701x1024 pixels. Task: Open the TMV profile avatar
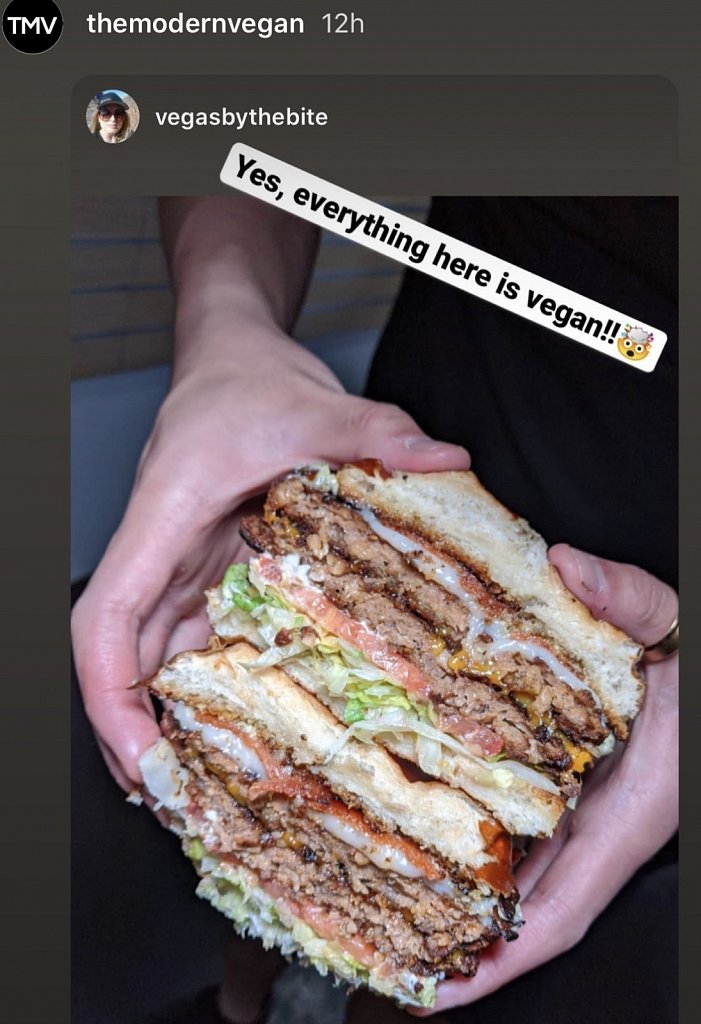pyautogui.click(x=32, y=25)
